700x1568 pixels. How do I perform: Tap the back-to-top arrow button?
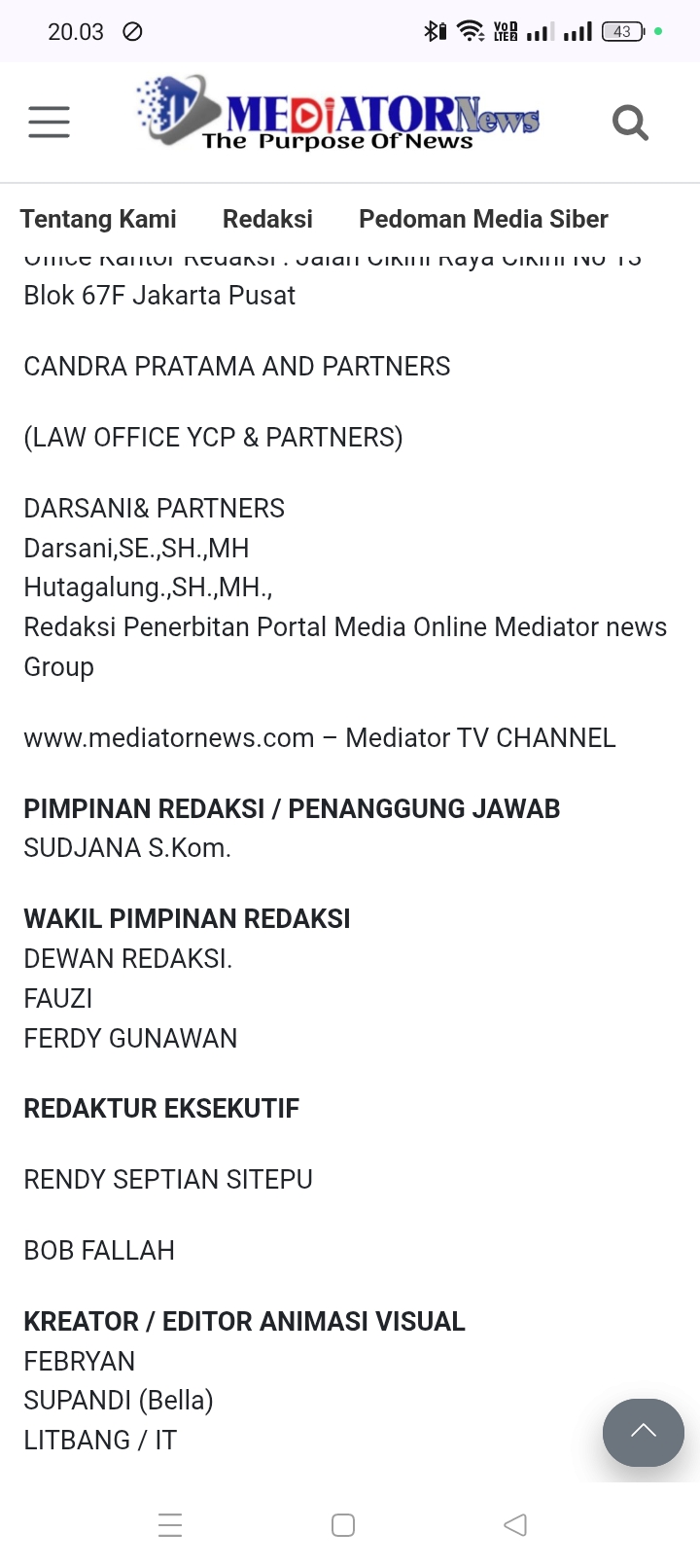(643, 1432)
